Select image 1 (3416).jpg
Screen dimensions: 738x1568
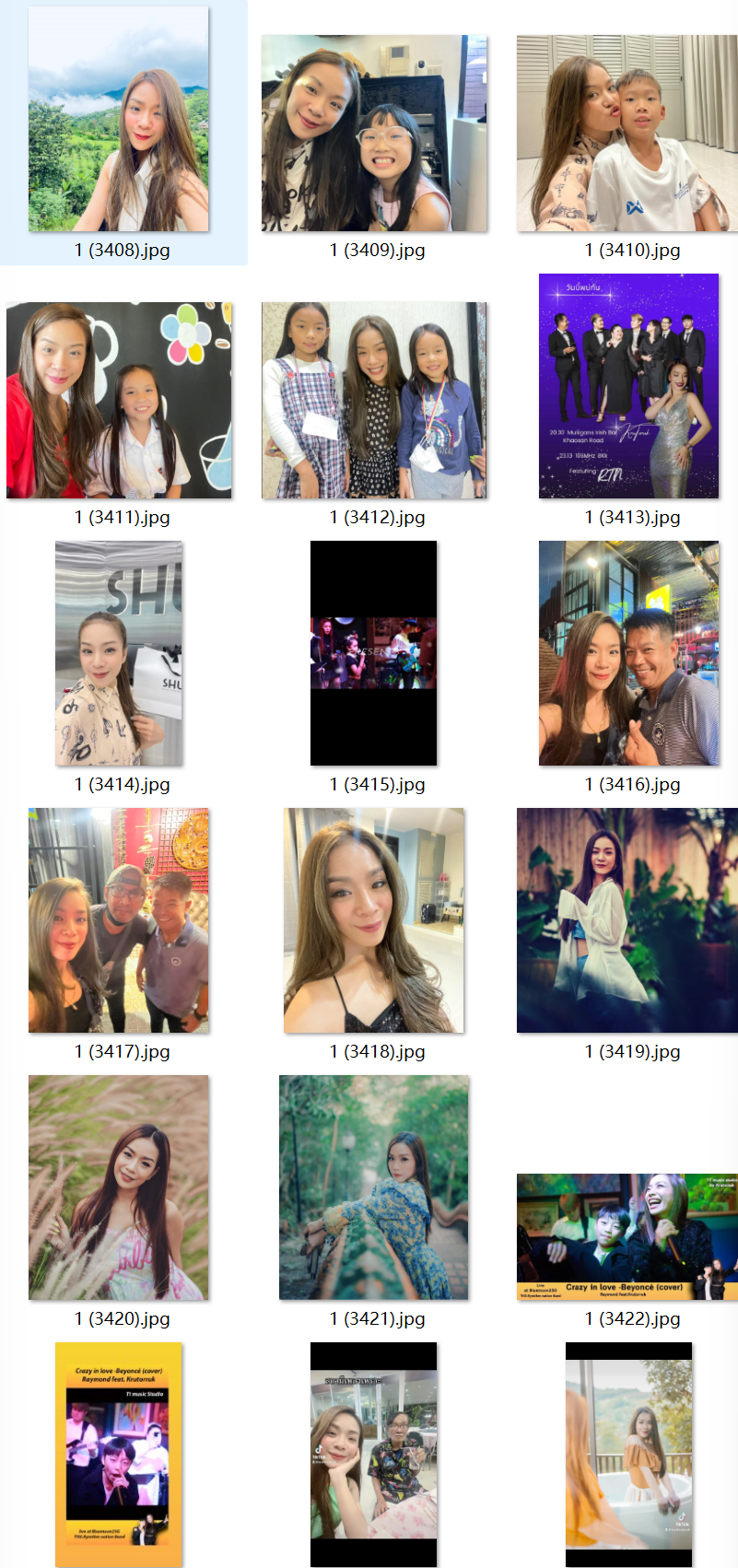[x=628, y=653]
